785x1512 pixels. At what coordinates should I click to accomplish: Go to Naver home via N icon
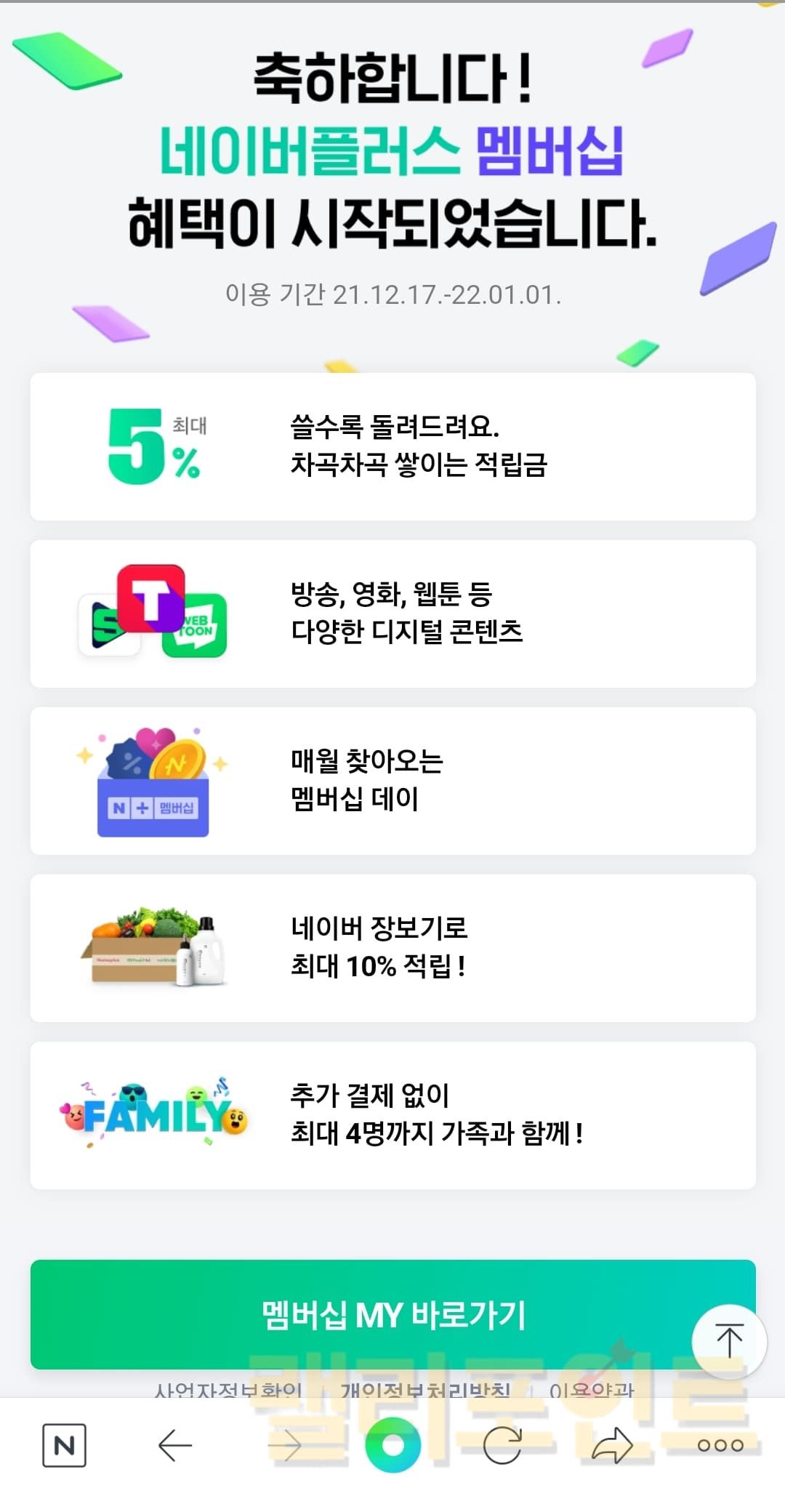tap(64, 1446)
